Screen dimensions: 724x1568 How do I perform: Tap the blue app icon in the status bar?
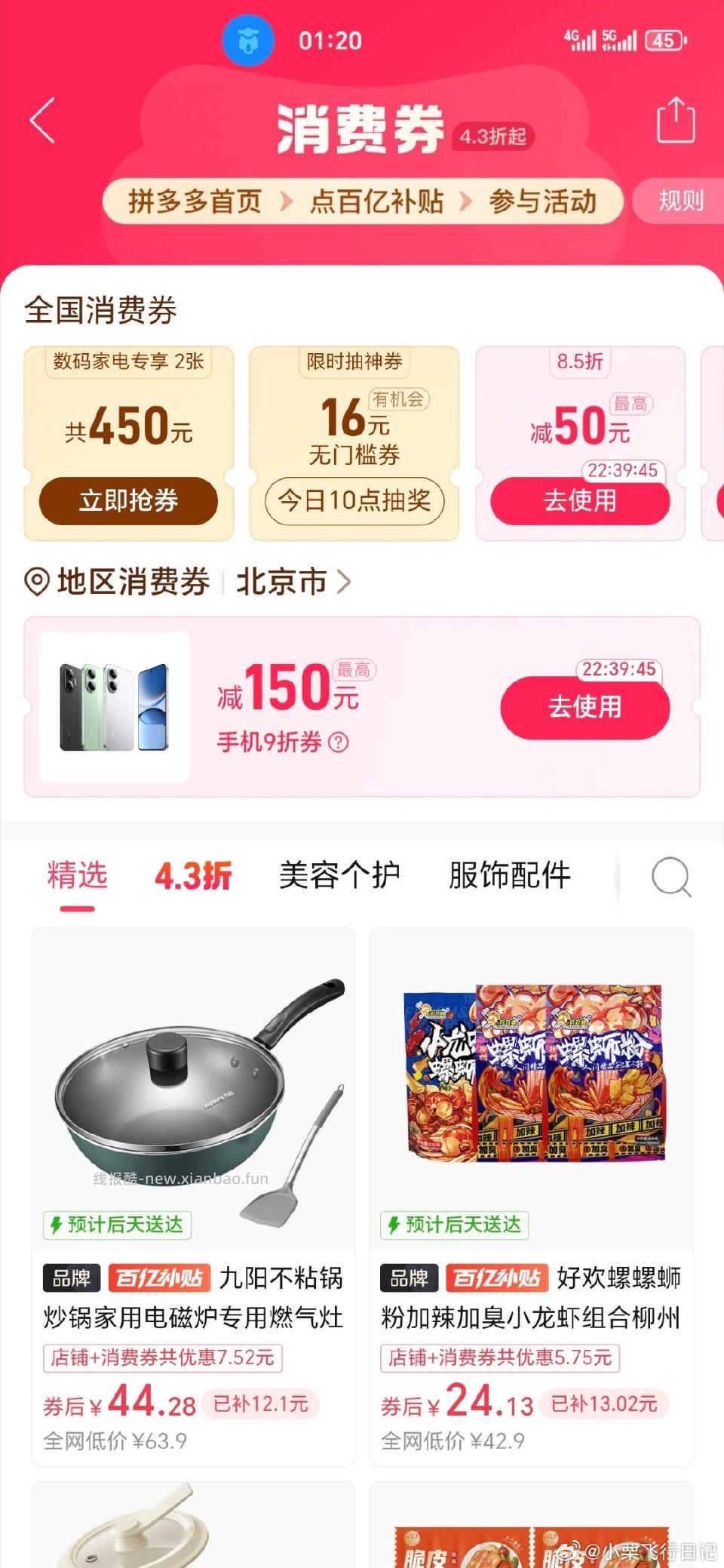(x=248, y=41)
